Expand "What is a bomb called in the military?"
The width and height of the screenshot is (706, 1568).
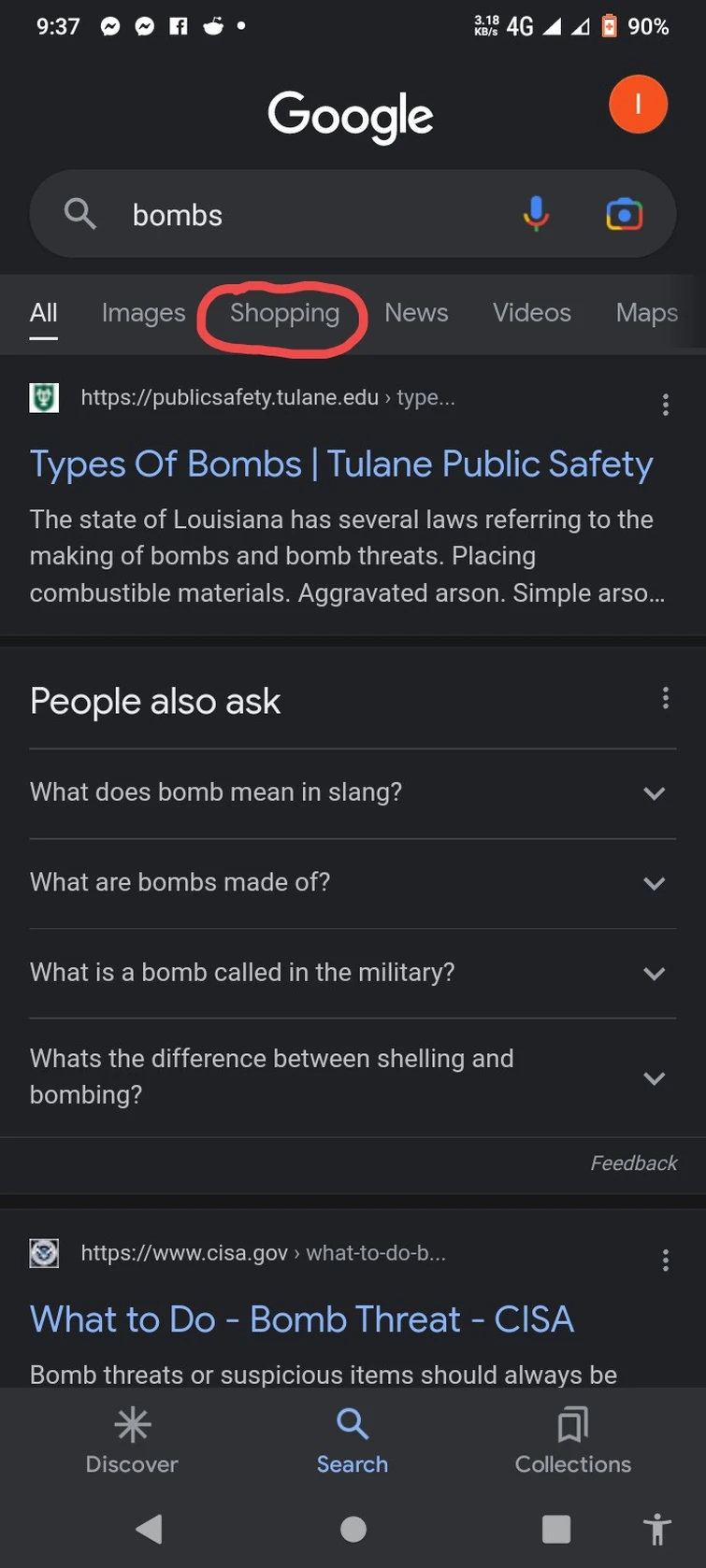pos(353,973)
